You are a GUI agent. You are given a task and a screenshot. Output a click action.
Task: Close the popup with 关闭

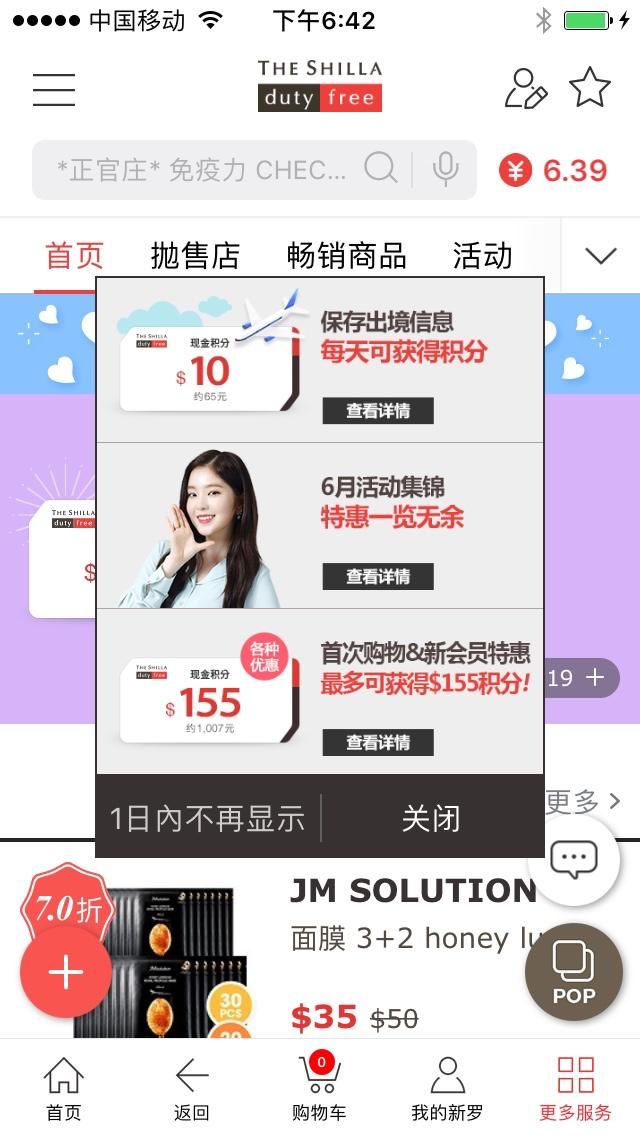click(431, 819)
